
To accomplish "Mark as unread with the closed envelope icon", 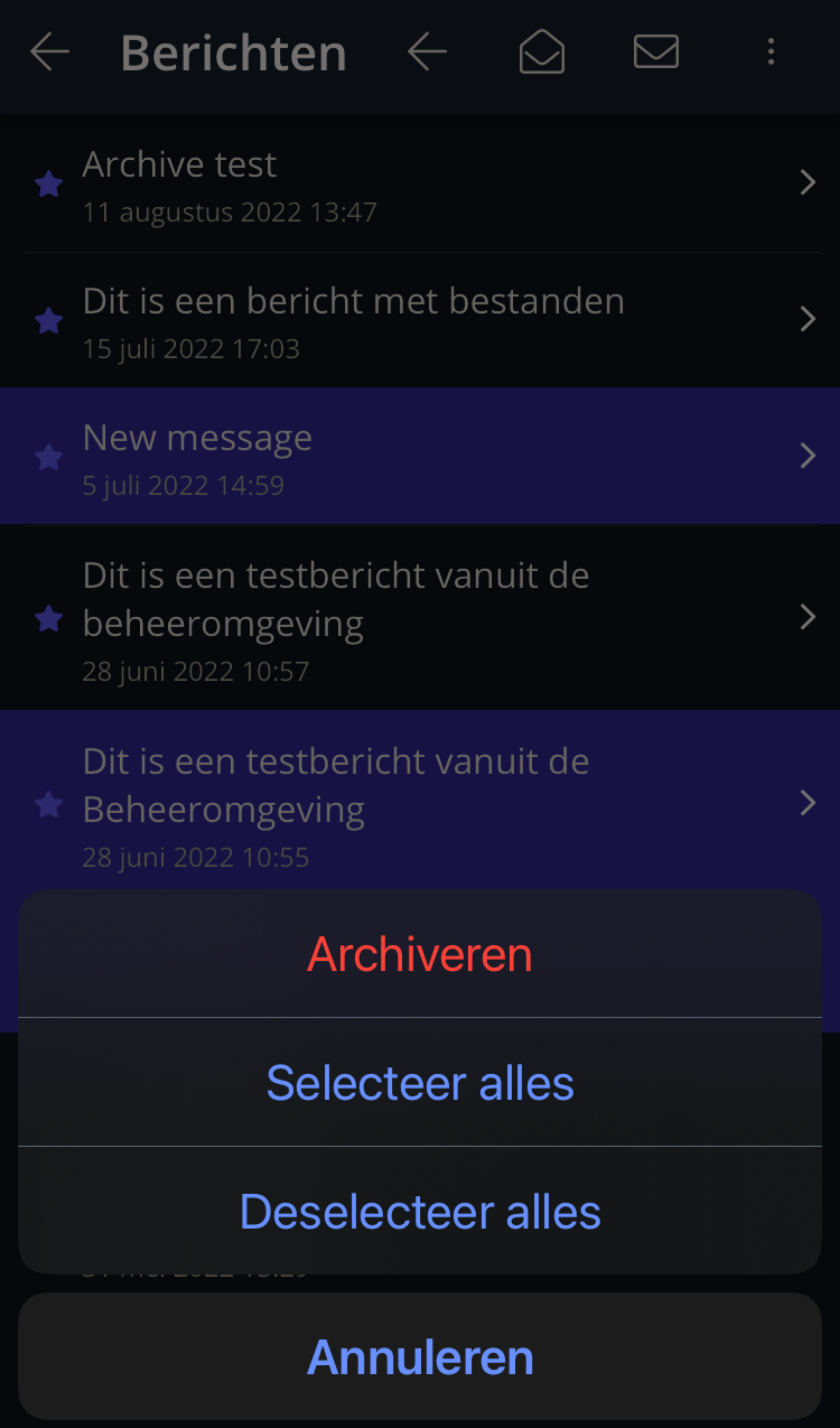I will coord(656,51).
